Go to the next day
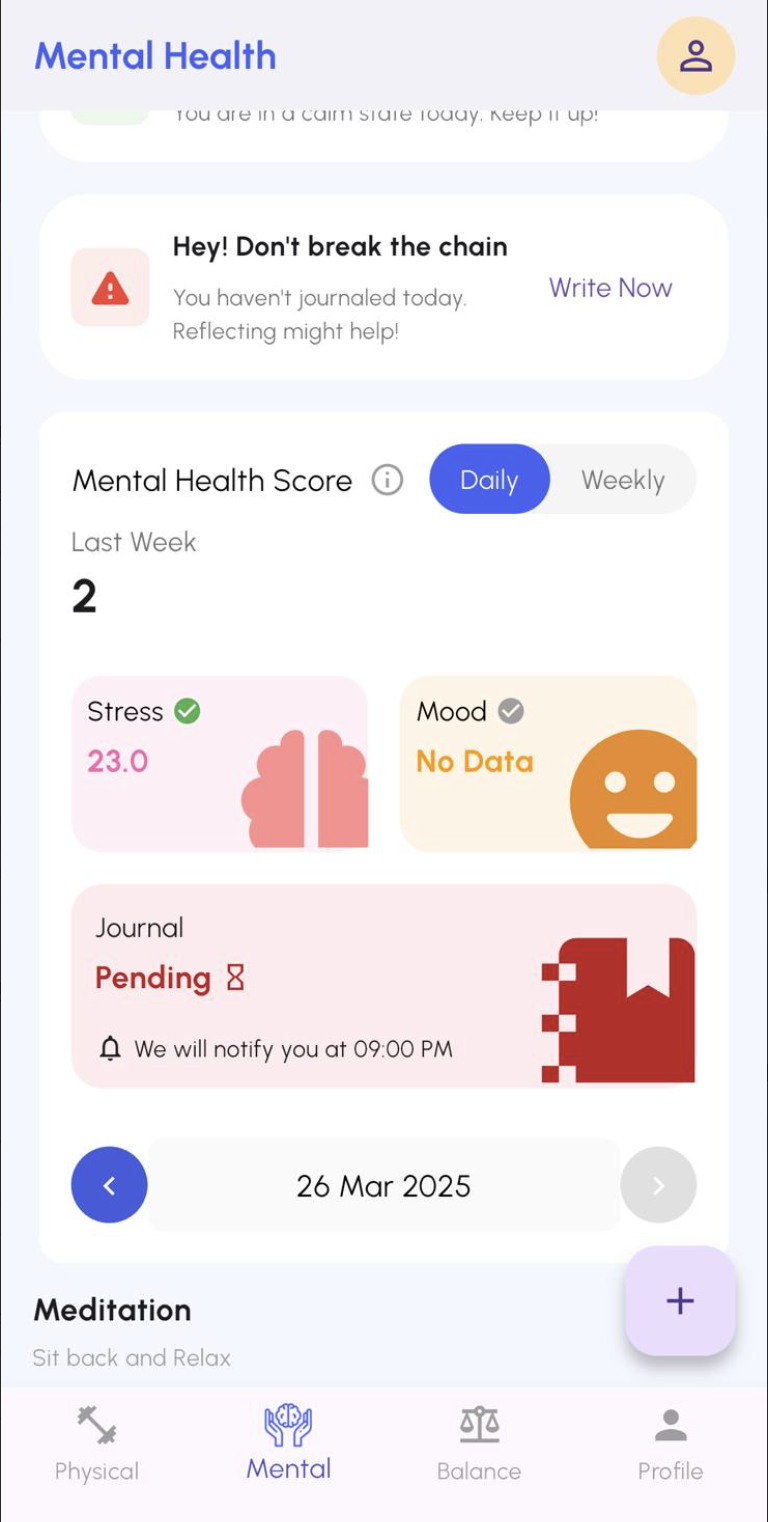Screen dimensions: 768x1522 point(658,1185)
